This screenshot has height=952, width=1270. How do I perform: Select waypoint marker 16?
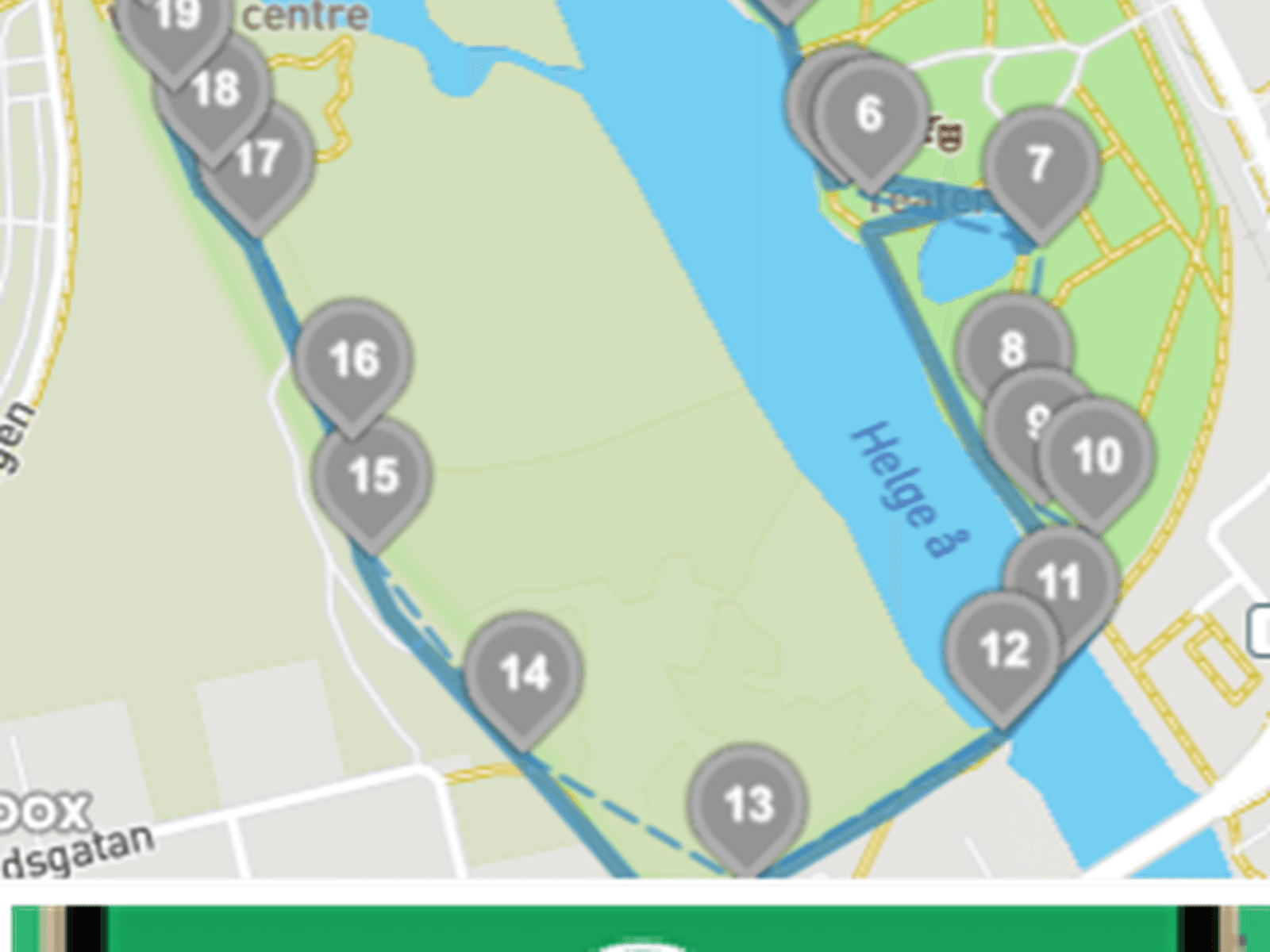pyautogui.click(x=353, y=359)
